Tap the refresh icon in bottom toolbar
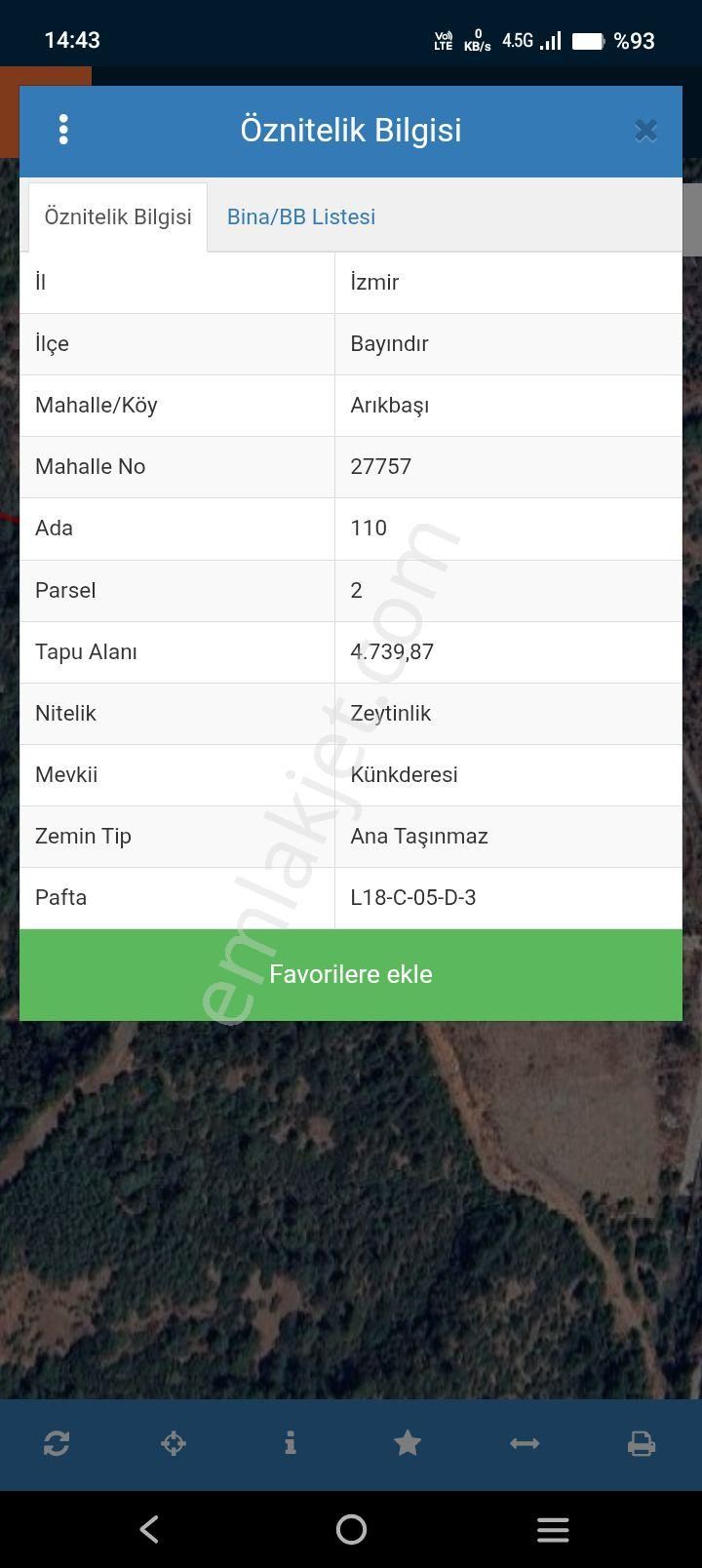702x1568 pixels. click(x=57, y=1443)
